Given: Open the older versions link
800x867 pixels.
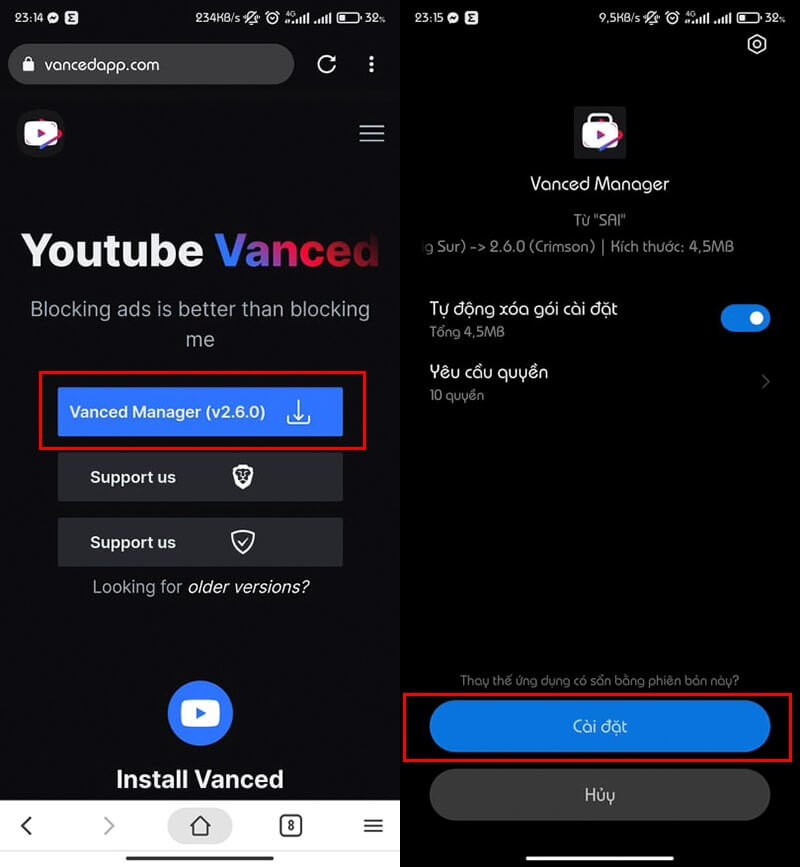Looking at the screenshot, I should pyautogui.click(x=248, y=587).
